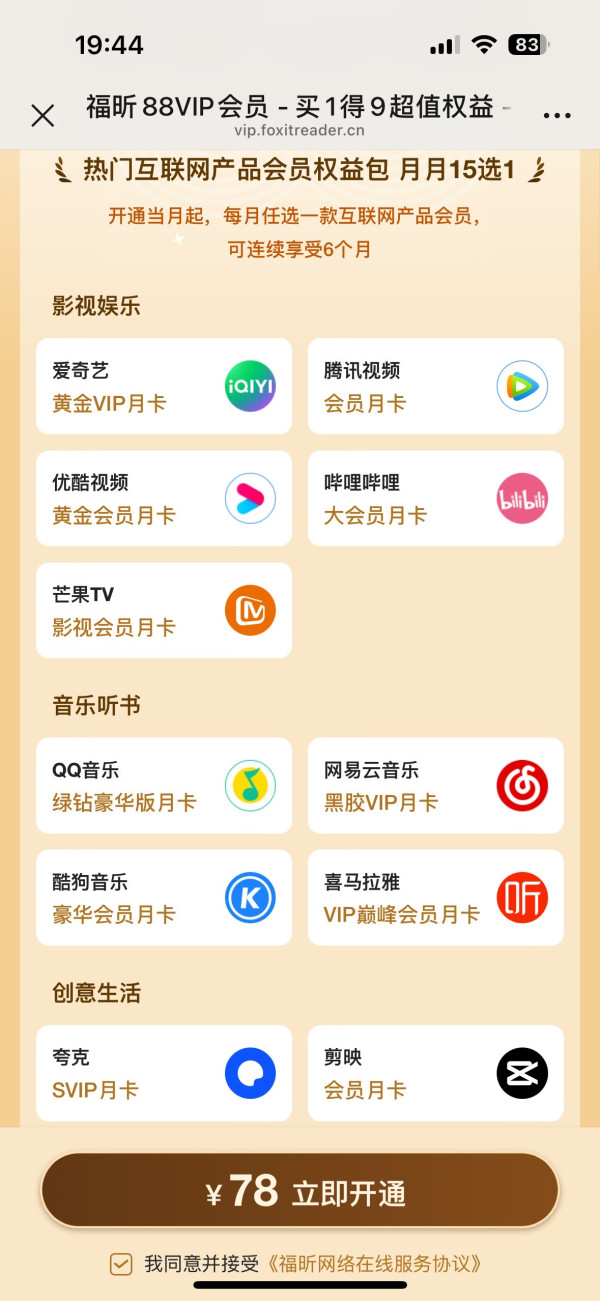Select the 爱奇艺 黄金VIP月卡 card
Screen dimensions: 600x1301
[164, 386]
